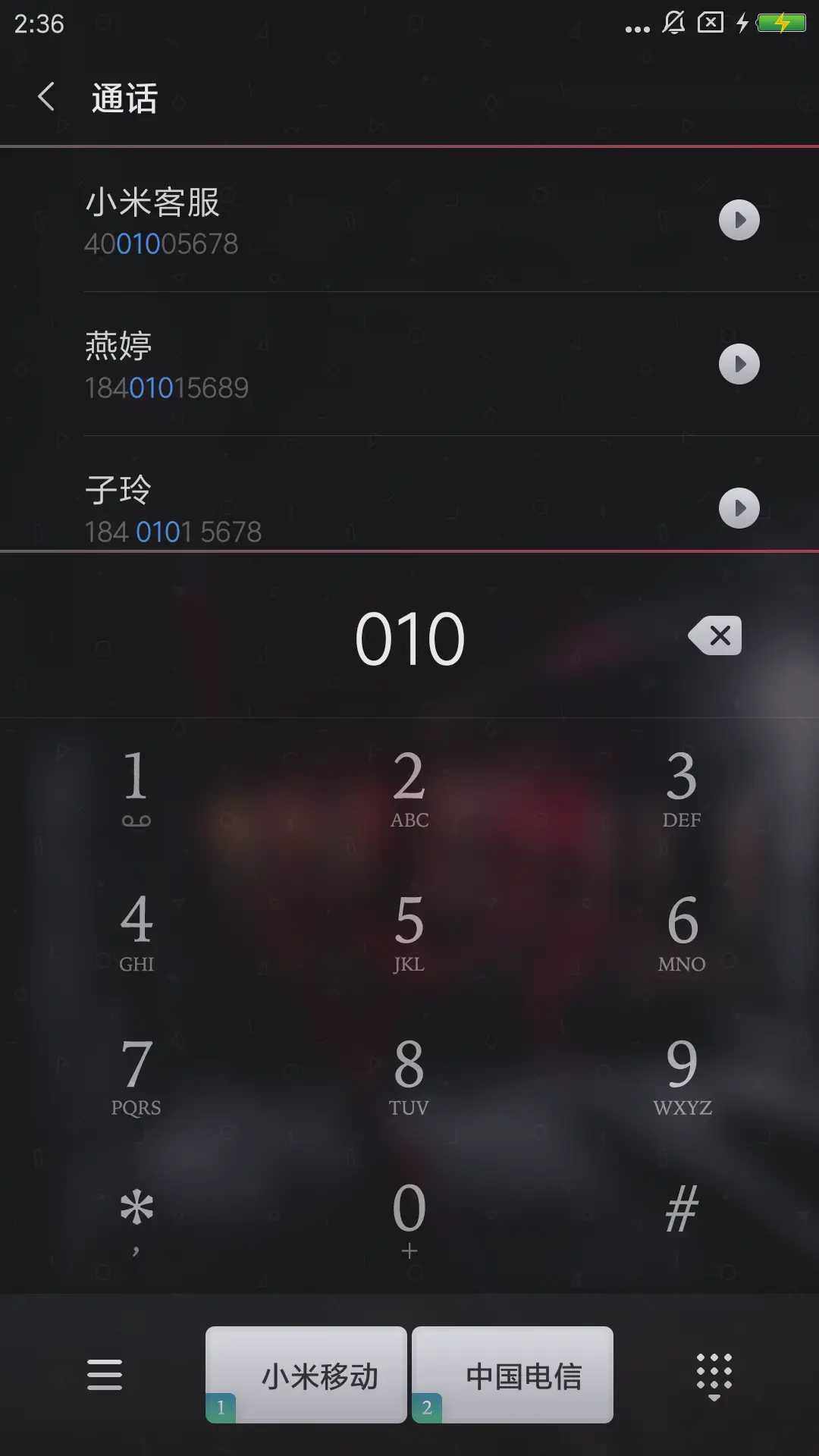Open the call log menu via hamburger icon
This screenshot has width=819, height=1456.
pyautogui.click(x=105, y=1376)
